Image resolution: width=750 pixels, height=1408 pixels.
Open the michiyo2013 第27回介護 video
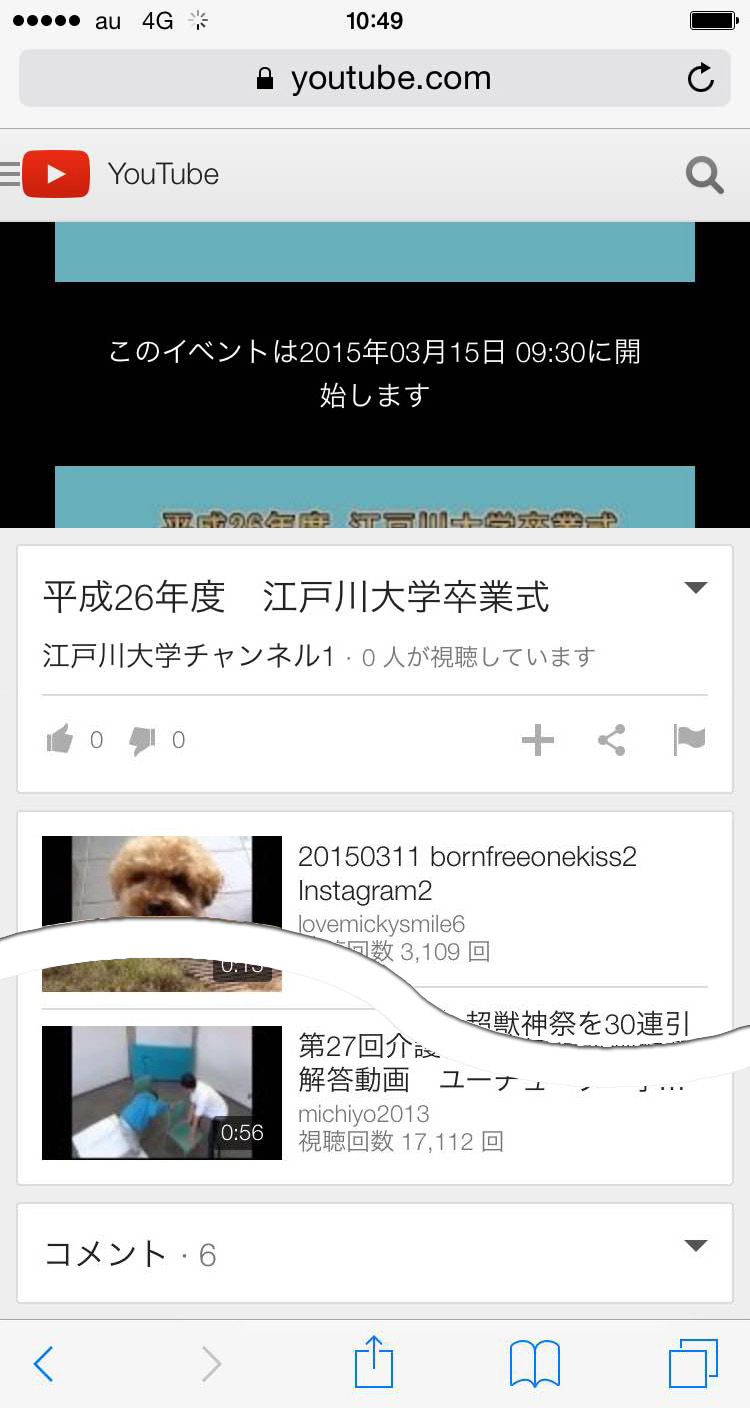click(x=162, y=1092)
